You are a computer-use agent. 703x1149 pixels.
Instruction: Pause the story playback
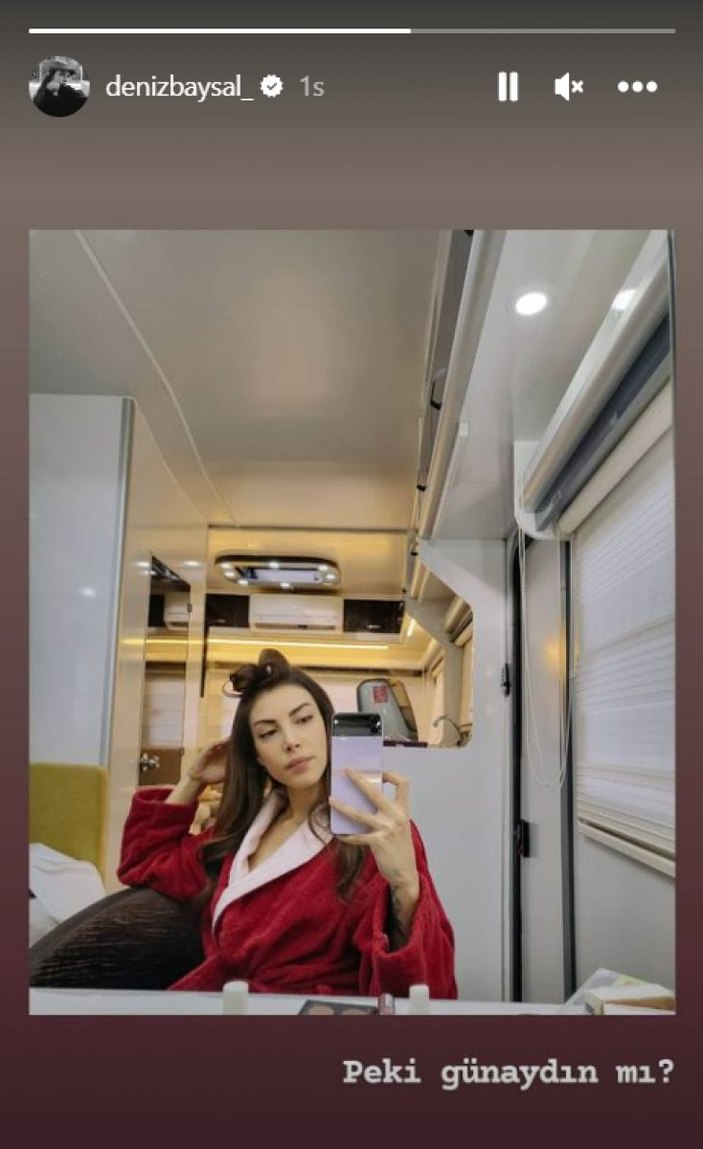click(508, 87)
